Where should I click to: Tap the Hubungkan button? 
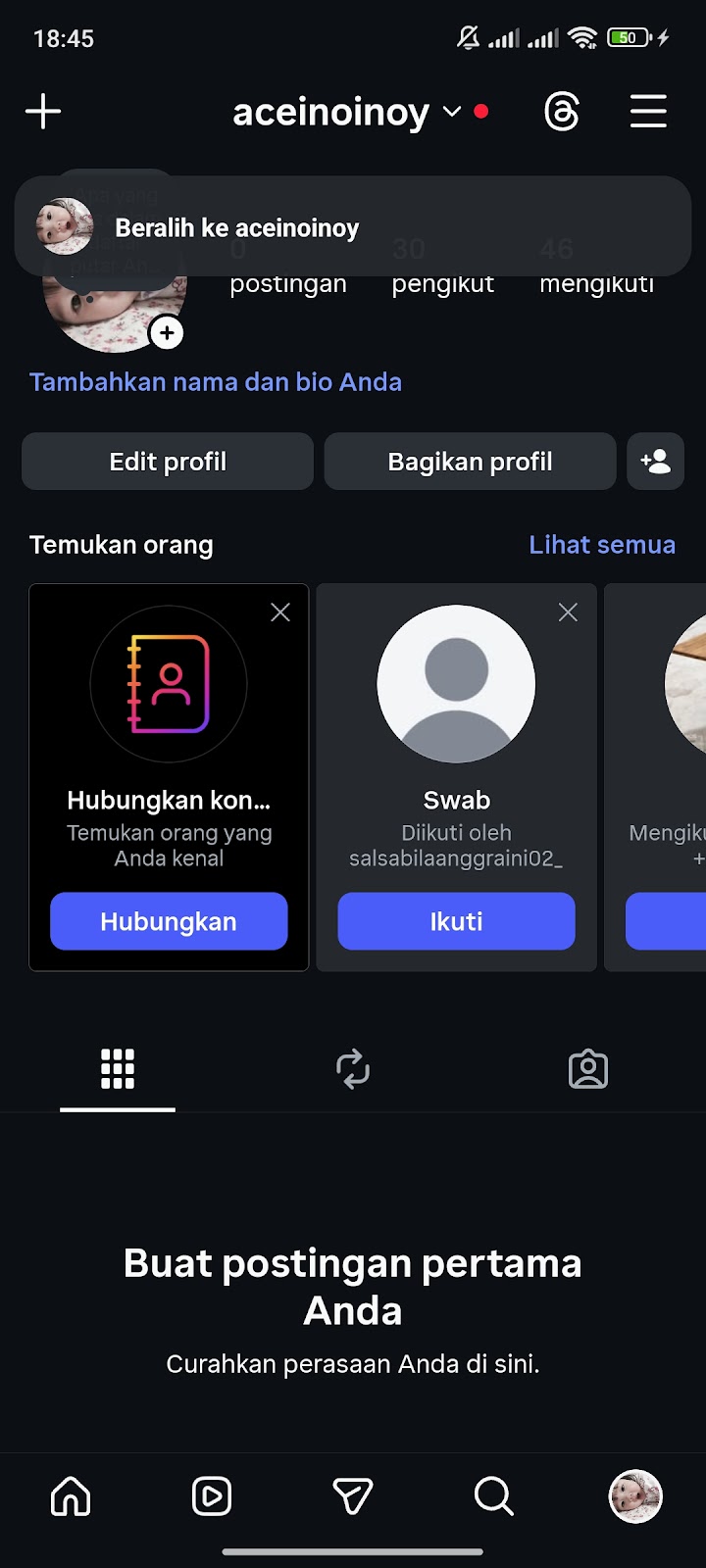(x=169, y=921)
